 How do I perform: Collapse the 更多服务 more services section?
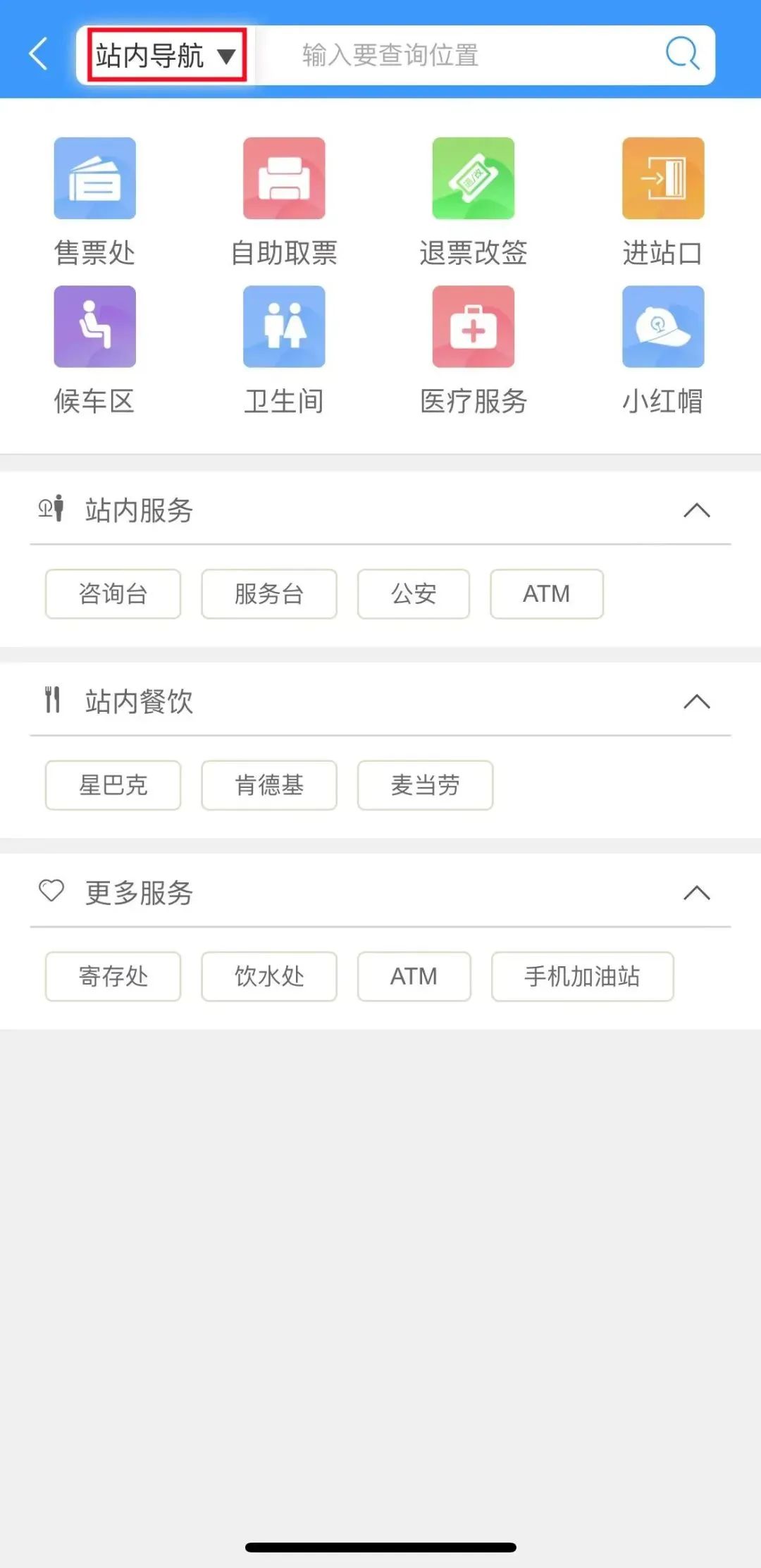tap(698, 893)
